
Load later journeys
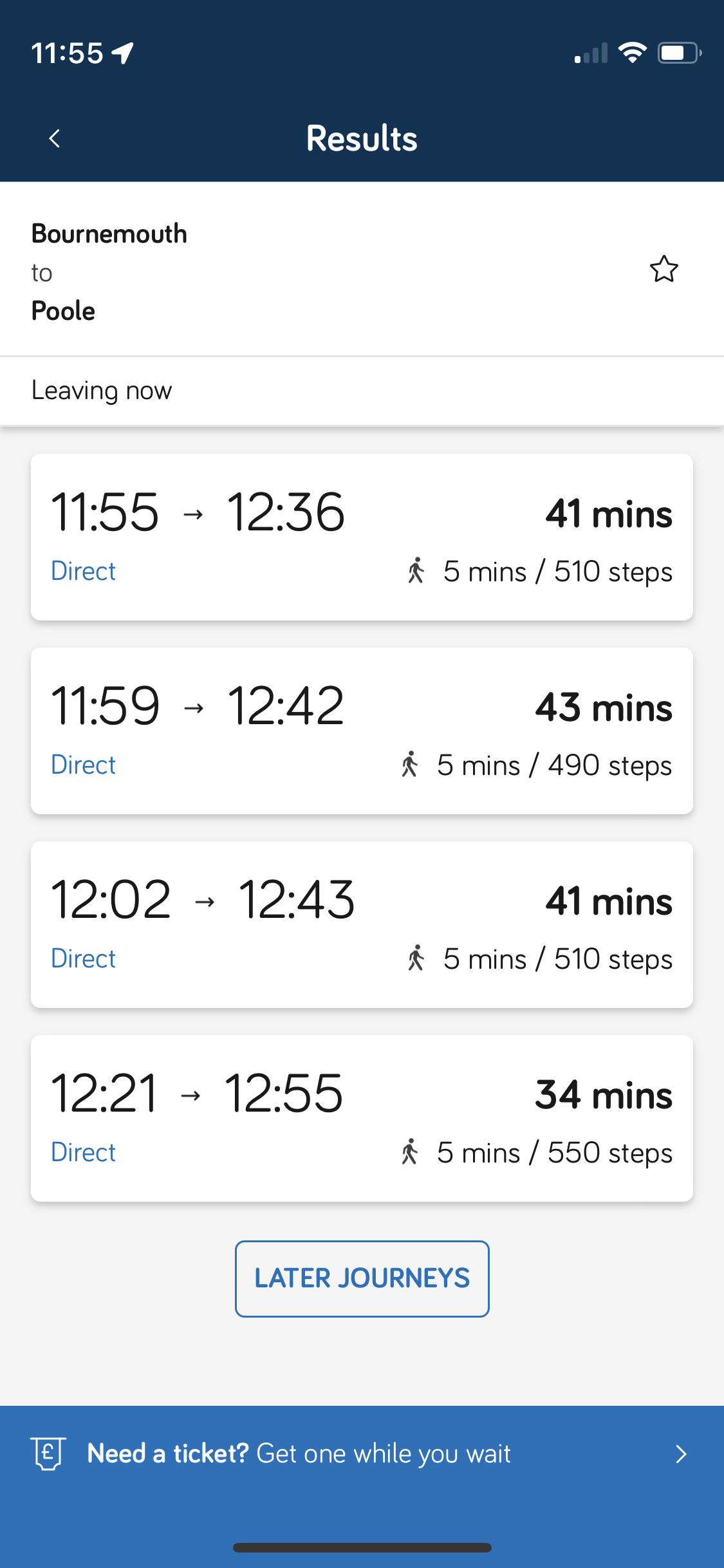tap(362, 1278)
